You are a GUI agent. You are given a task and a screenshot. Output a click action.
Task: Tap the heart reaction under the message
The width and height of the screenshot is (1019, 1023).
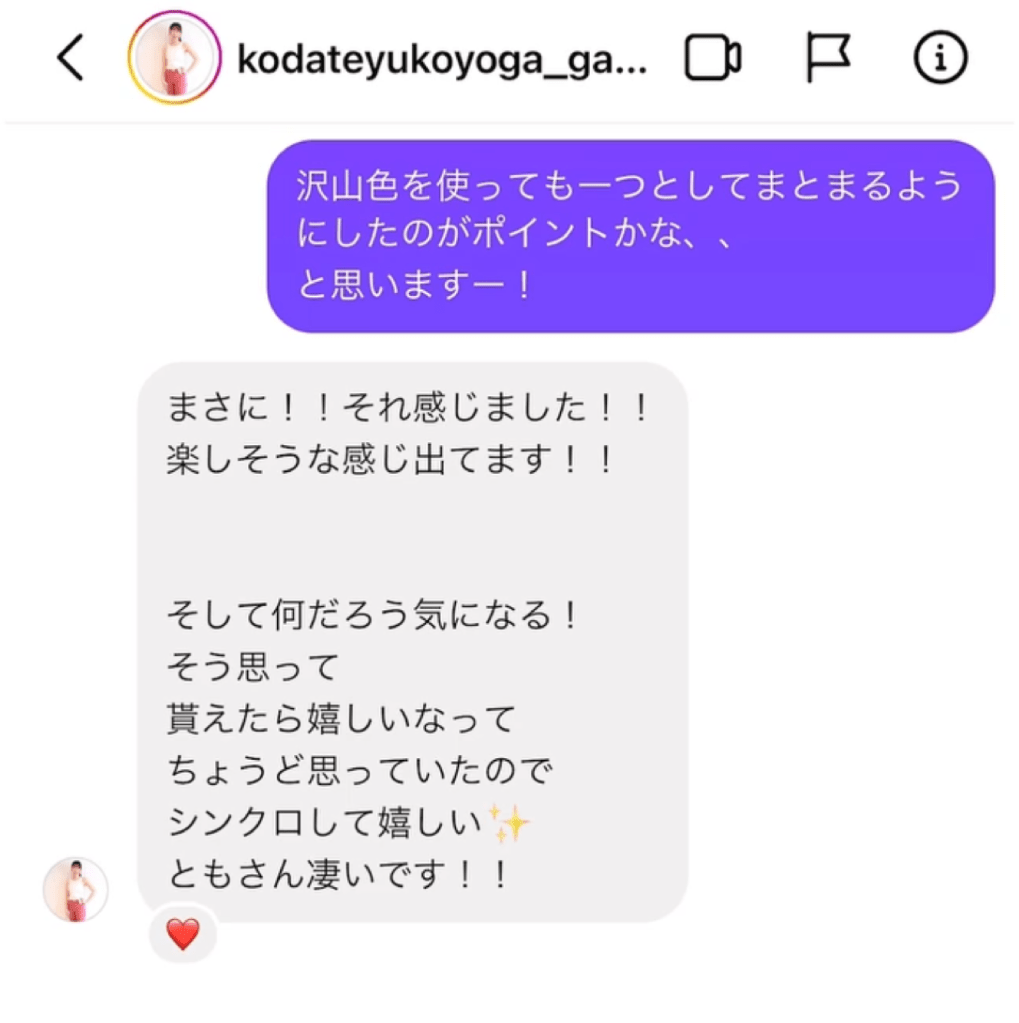(183, 935)
